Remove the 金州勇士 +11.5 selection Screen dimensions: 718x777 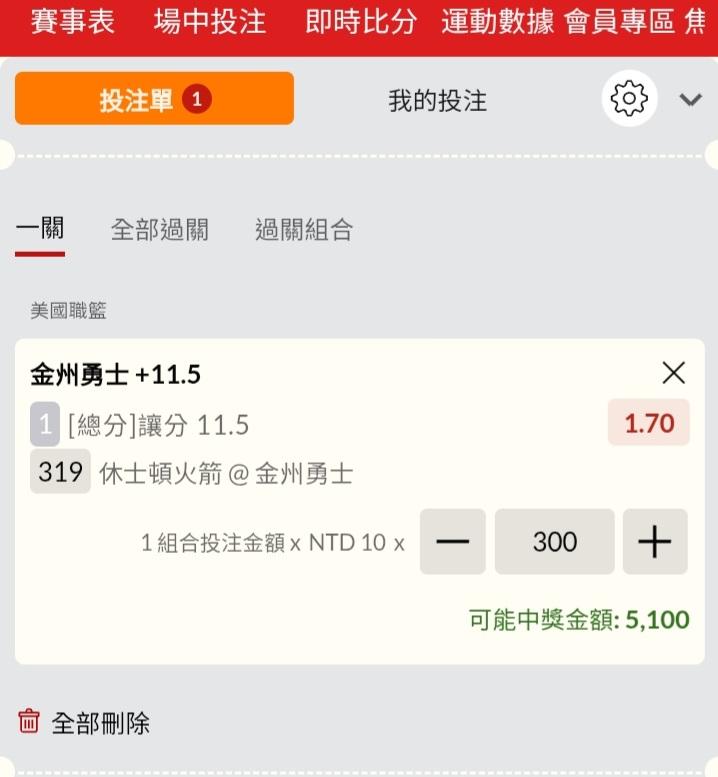click(674, 373)
